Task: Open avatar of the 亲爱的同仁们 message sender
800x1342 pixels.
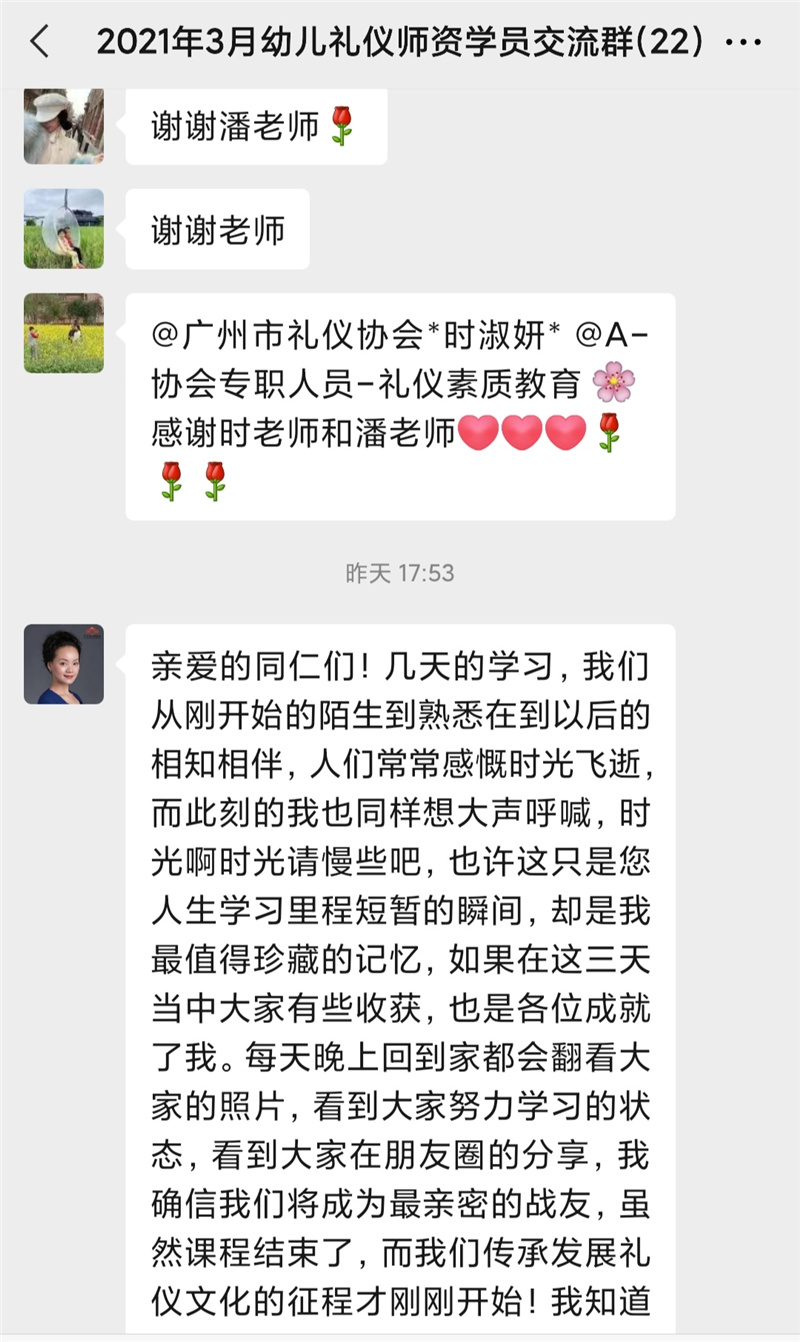Action: pyautogui.click(x=64, y=664)
